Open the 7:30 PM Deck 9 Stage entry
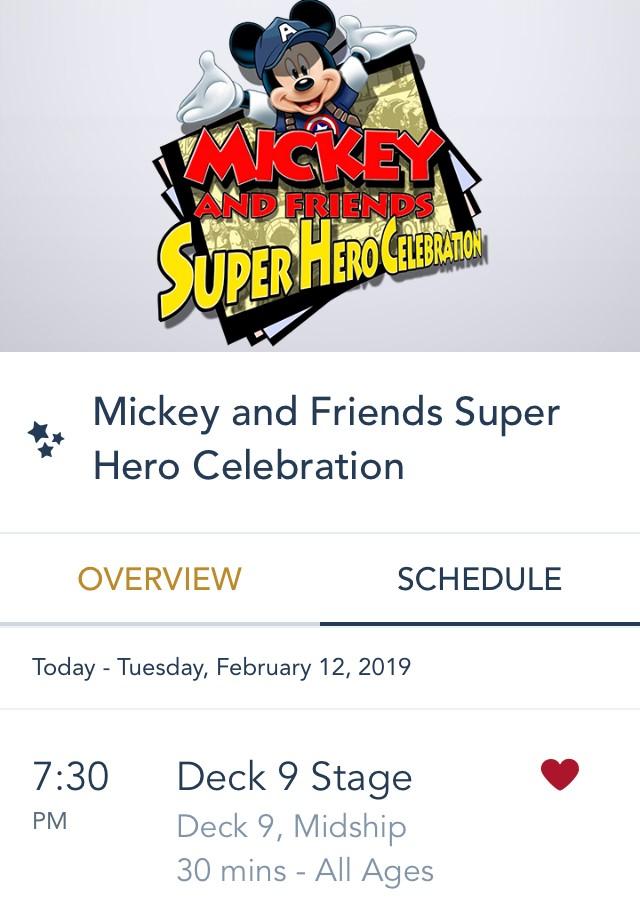The width and height of the screenshot is (640, 916). 320,820
